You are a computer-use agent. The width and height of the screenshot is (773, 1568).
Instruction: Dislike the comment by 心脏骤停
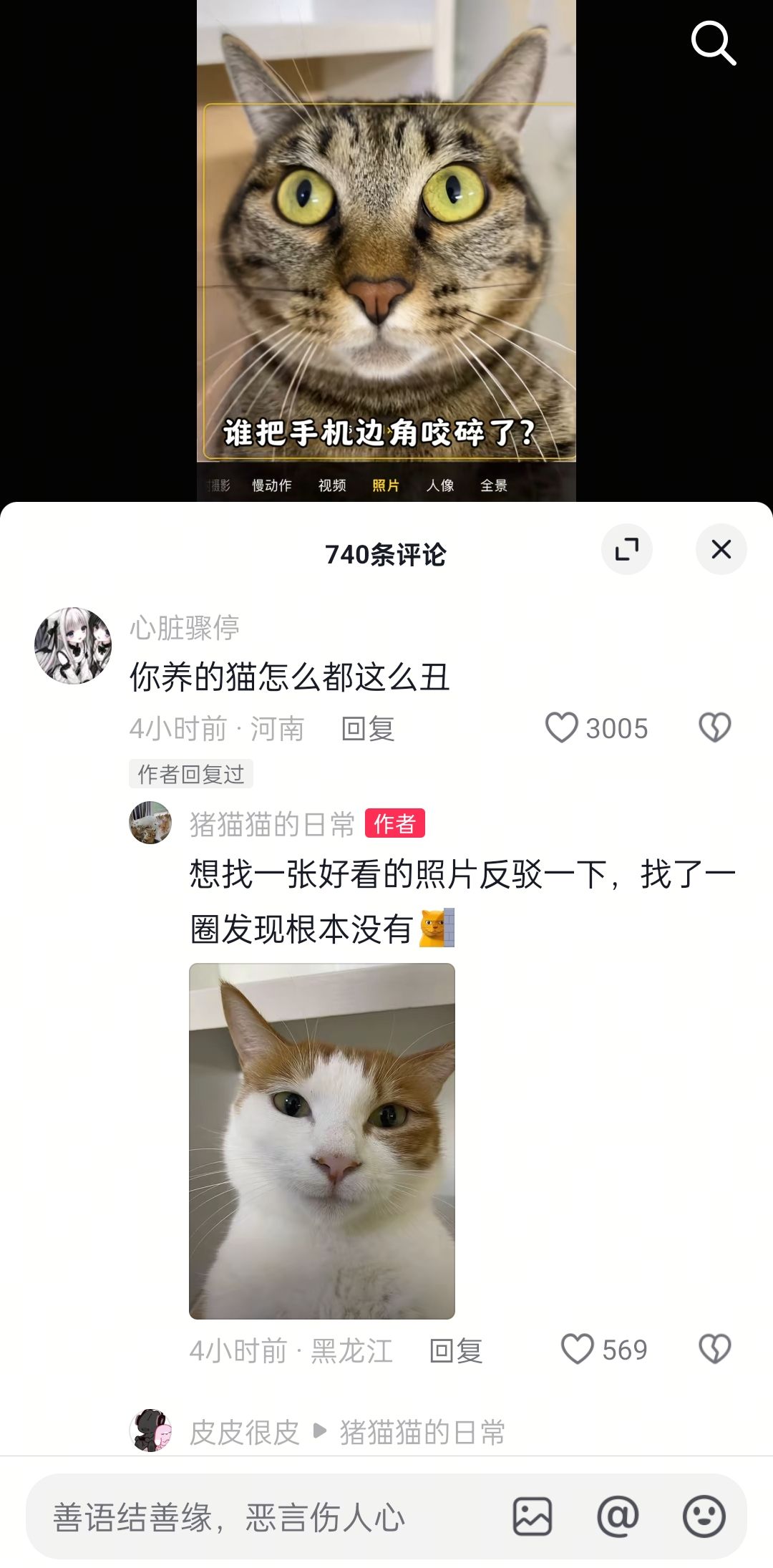click(713, 729)
